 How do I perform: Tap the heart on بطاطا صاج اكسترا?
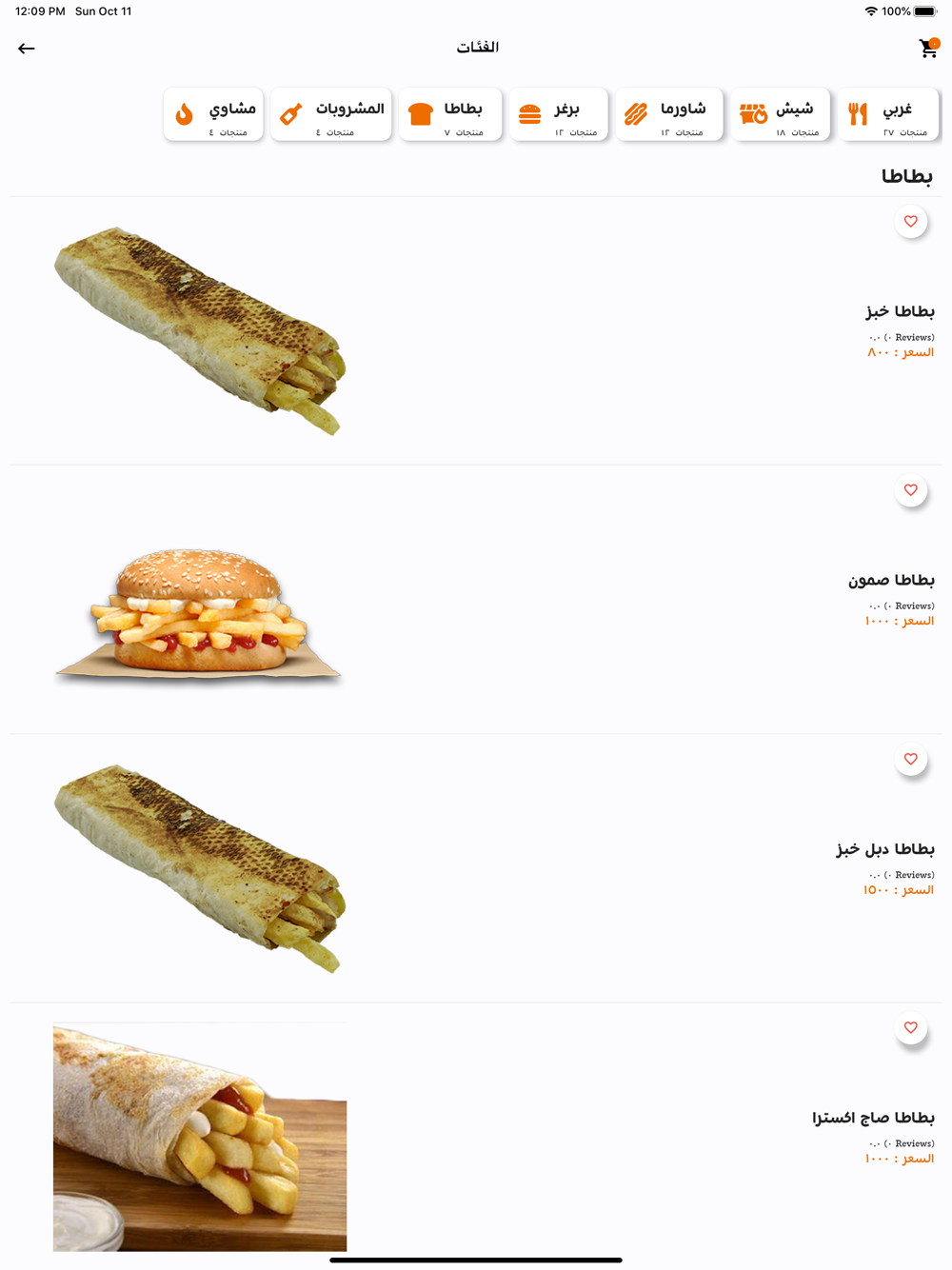(x=911, y=1028)
